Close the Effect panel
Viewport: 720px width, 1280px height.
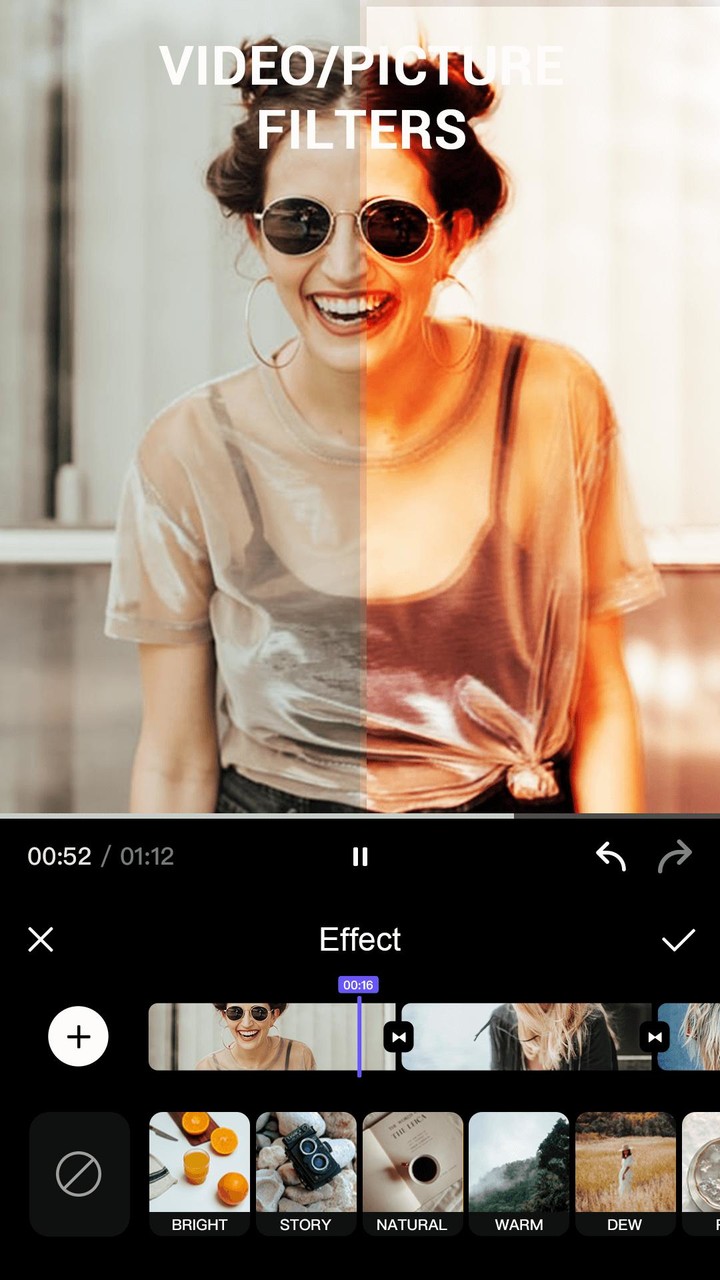pyautogui.click(x=41, y=940)
